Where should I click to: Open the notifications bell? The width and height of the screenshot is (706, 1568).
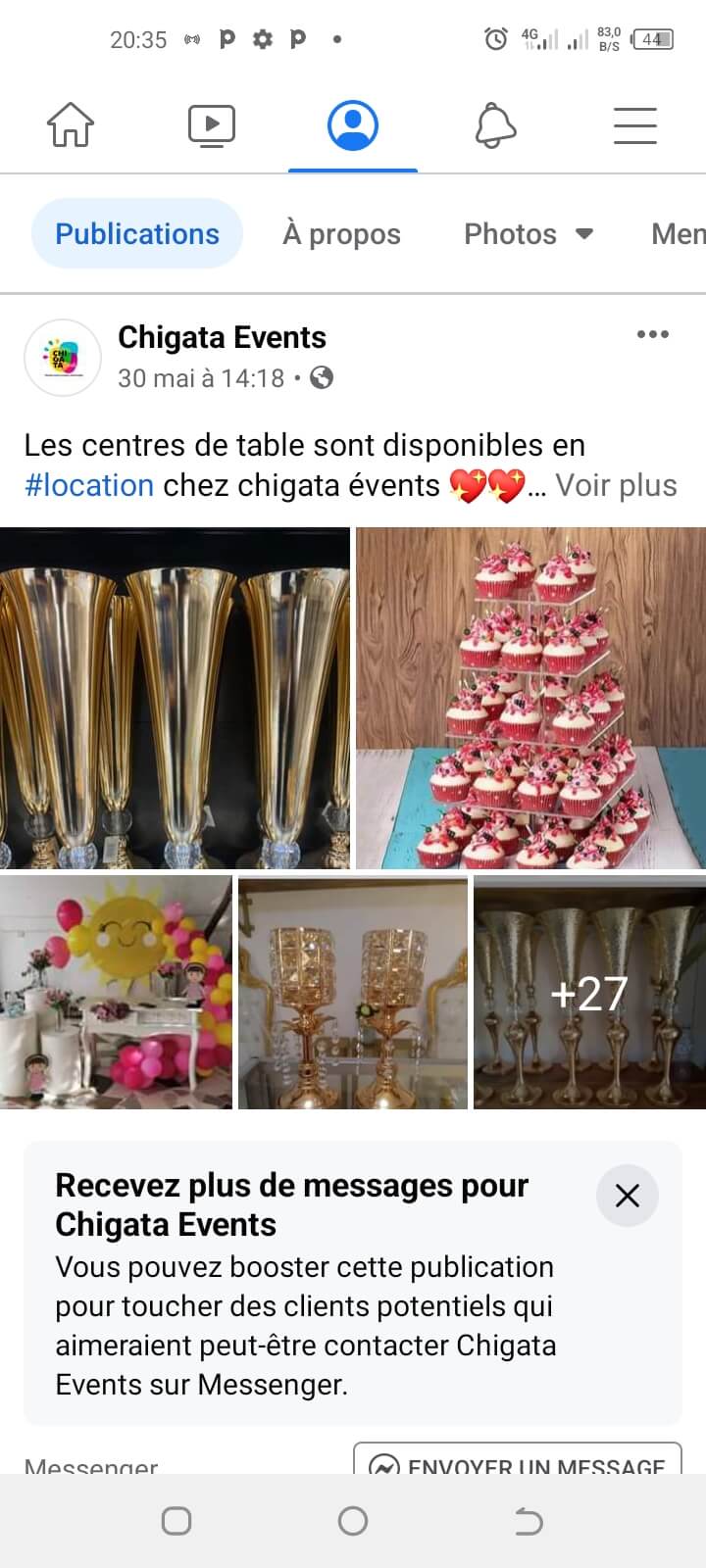(x=495, y=125)
